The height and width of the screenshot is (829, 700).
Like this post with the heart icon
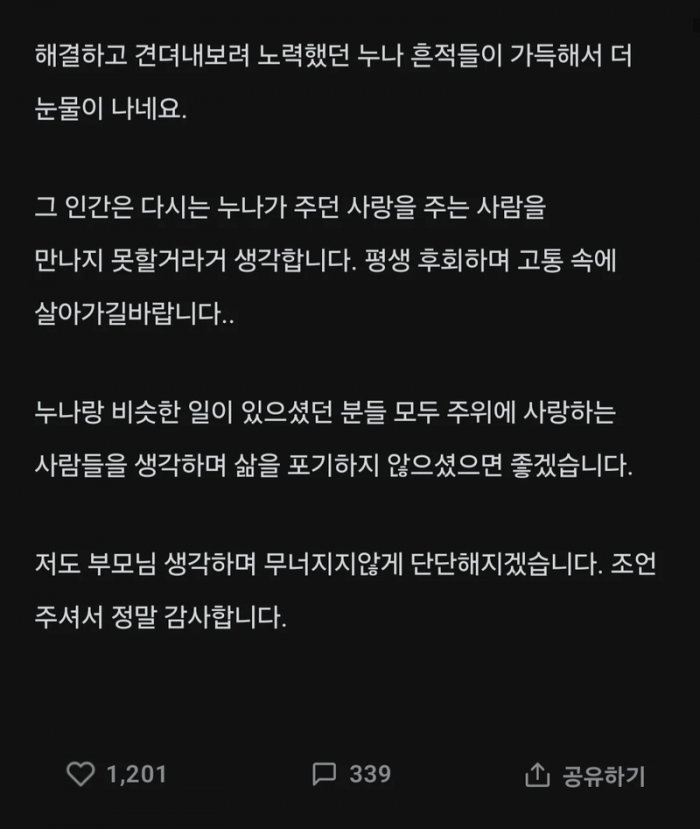(x=79, y=774)
